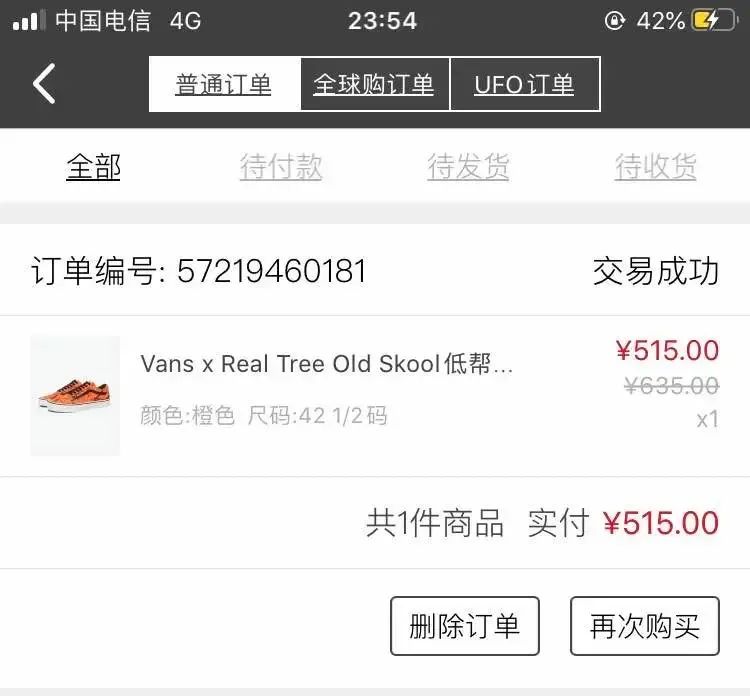Image resolution: width=750 pixels, height=696 pixels.
Task: Tap the 删除订单 button
Action: (464, 626)
